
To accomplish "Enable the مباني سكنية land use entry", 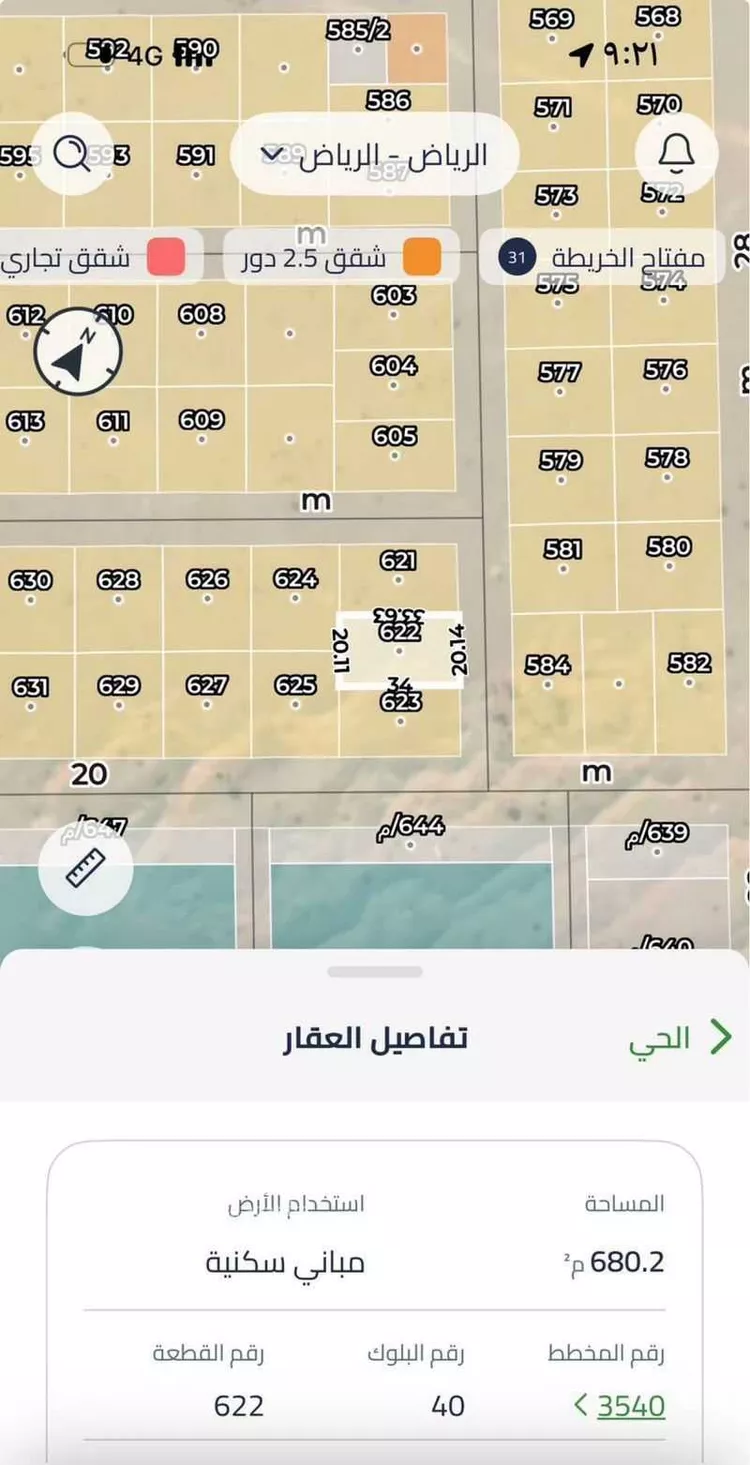I will pyautogui.click(x=285, y=1262).
